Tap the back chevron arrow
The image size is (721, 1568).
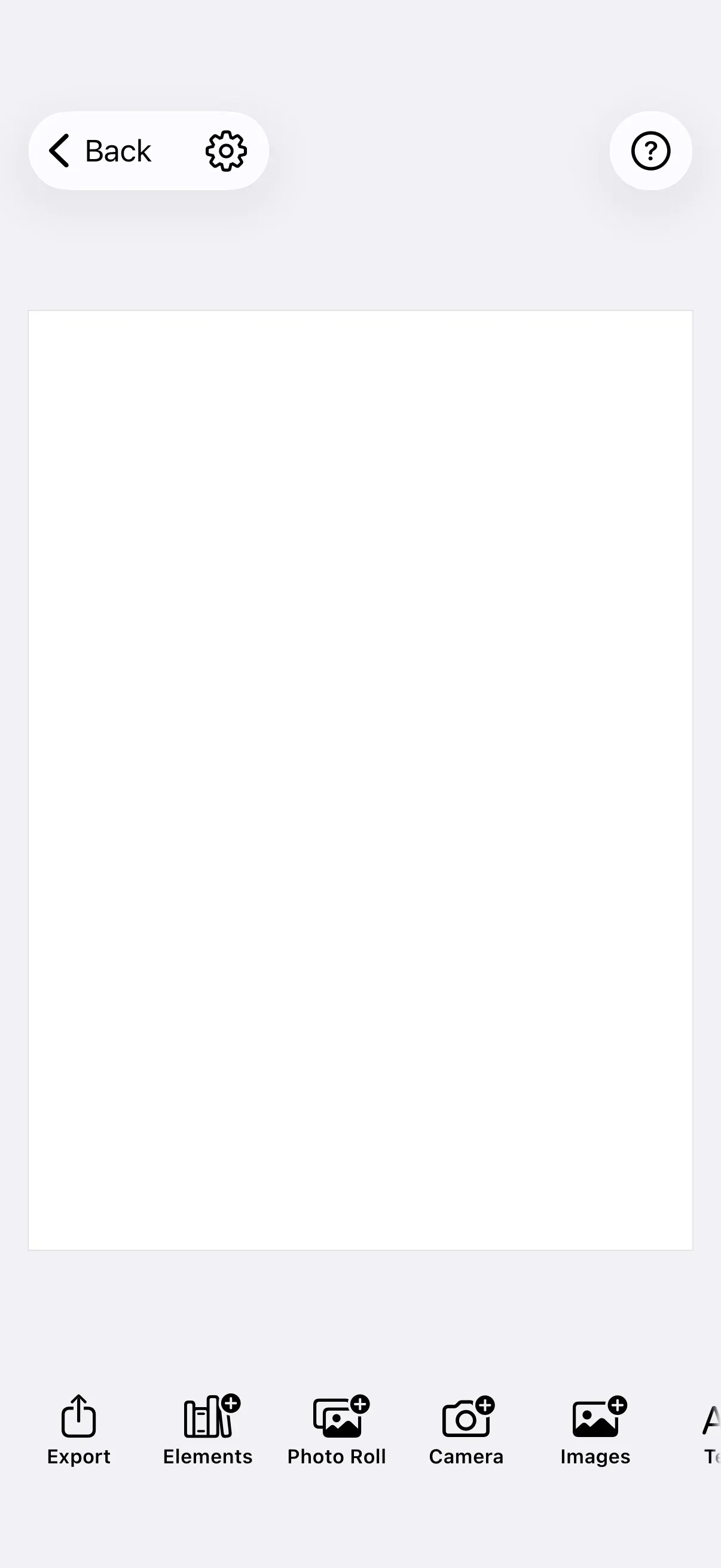click(59, 151)
